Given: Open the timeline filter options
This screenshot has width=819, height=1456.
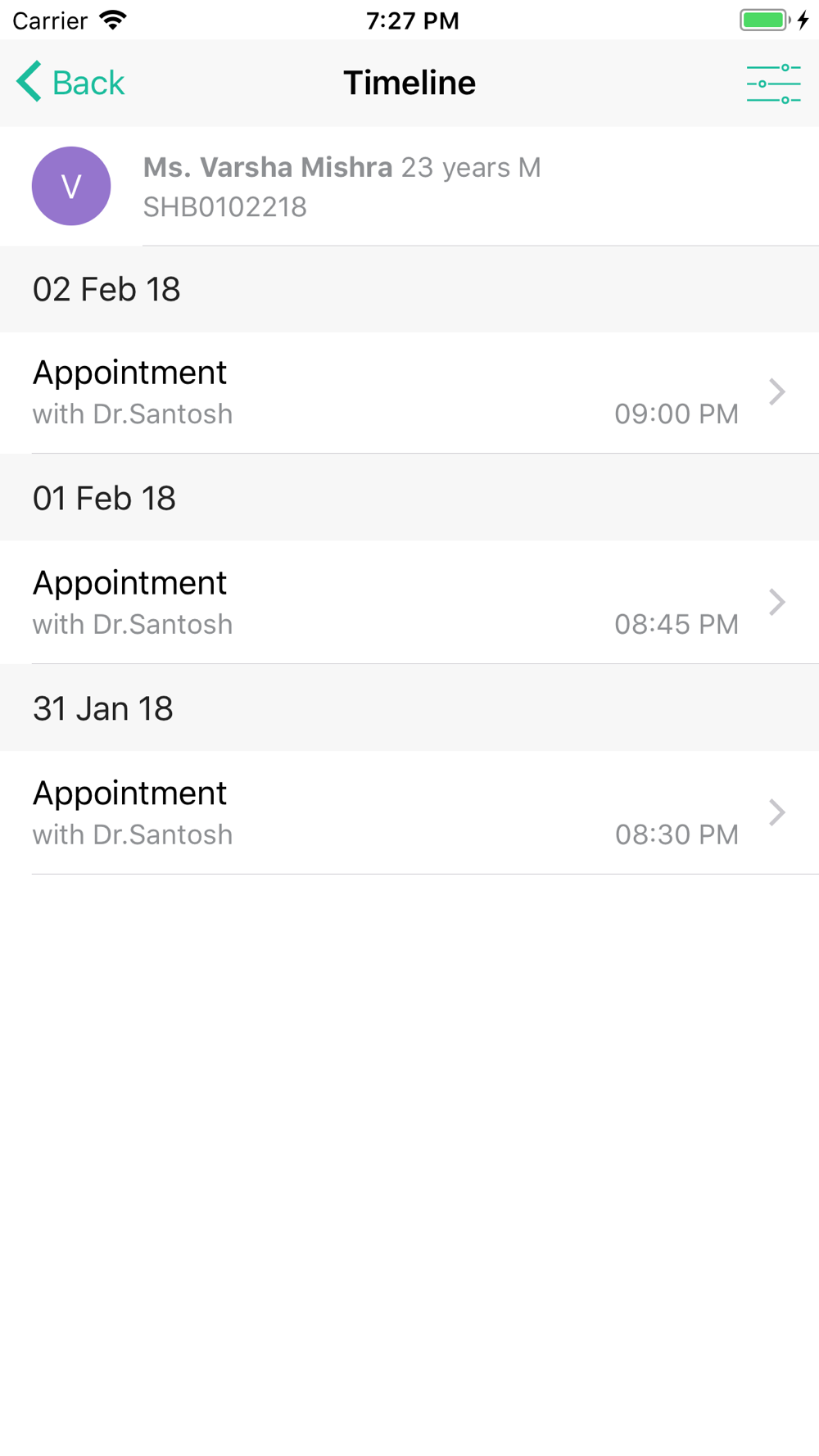Looking at the screenshot, I should tap(773, 84).
